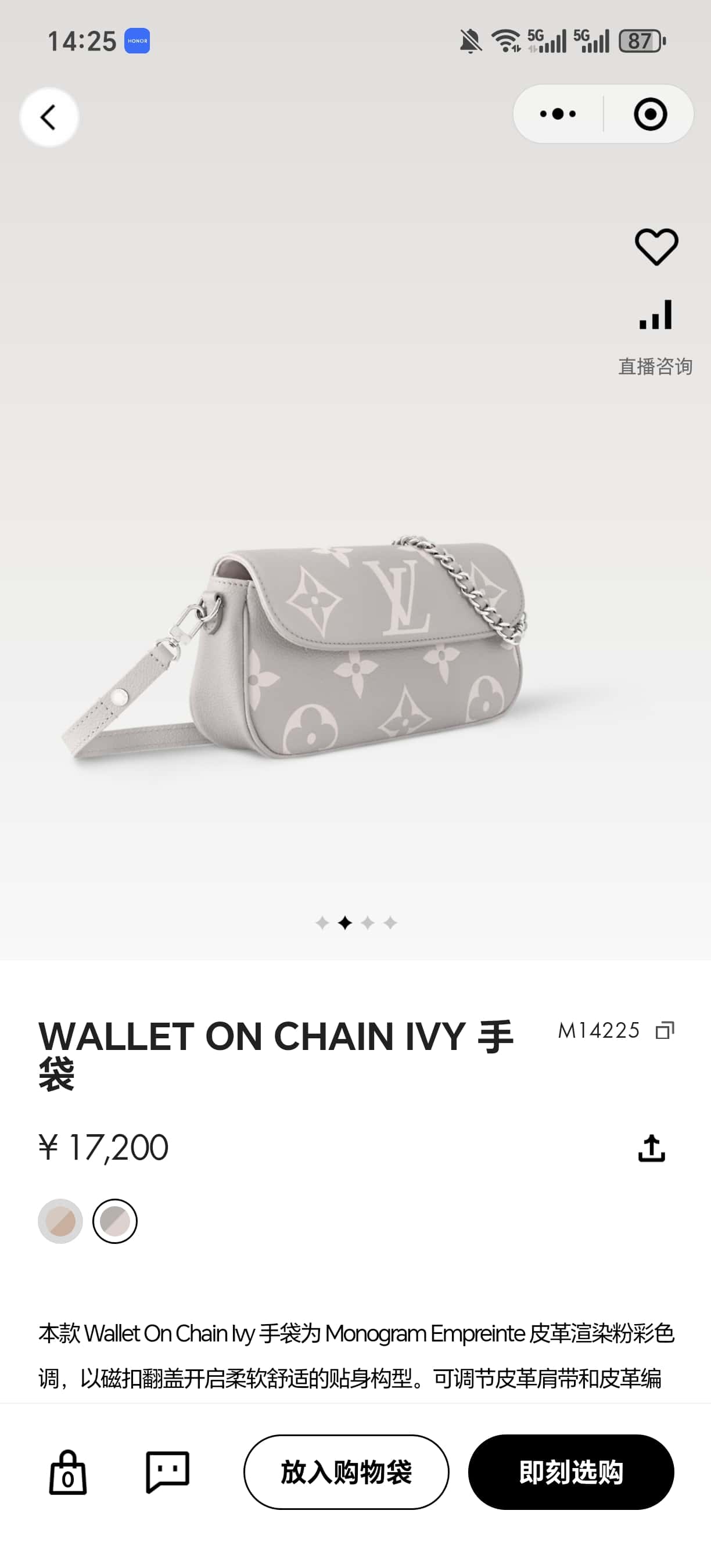Select the grey color swatch

point(115,1221)
